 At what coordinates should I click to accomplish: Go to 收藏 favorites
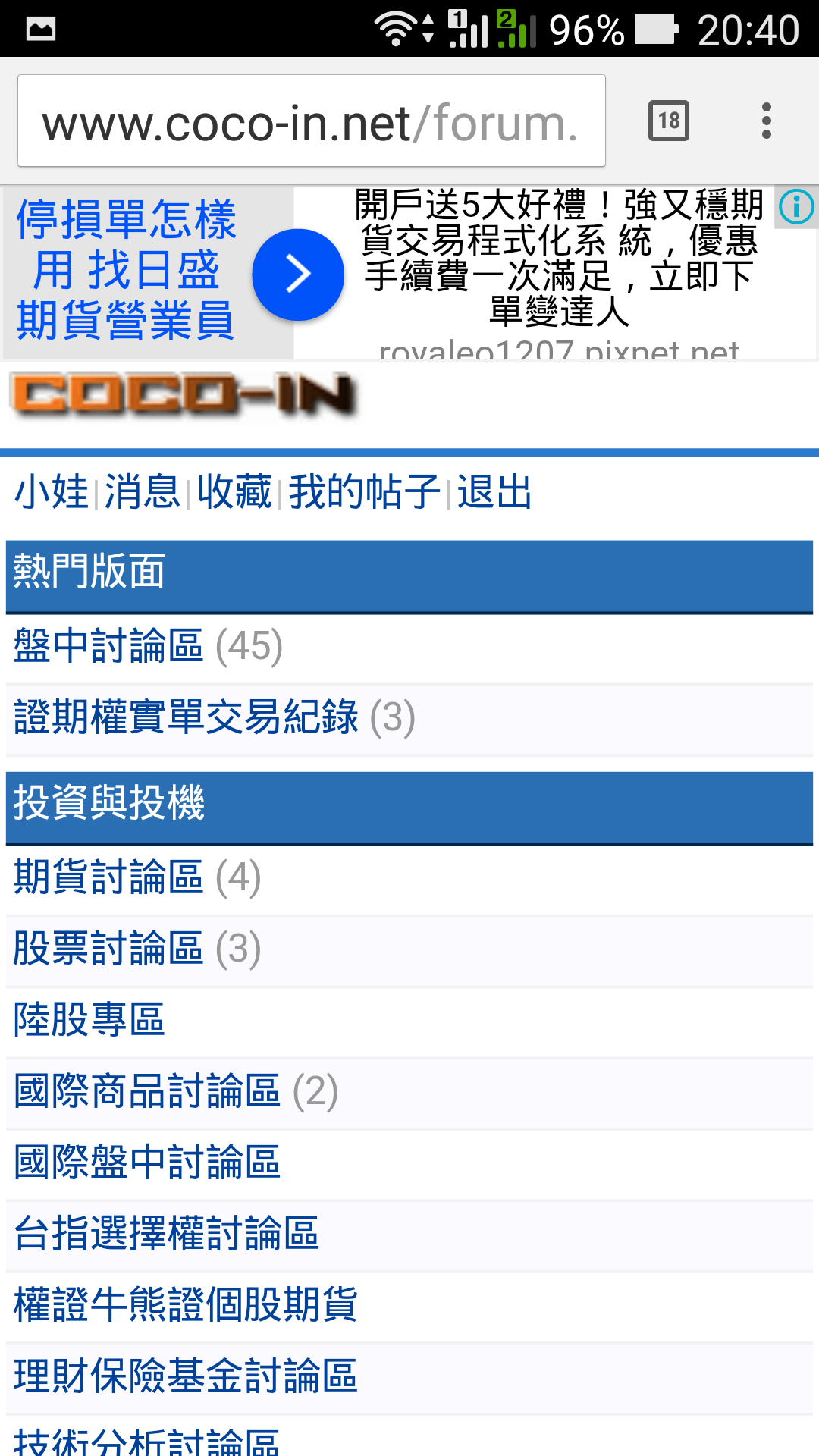[234, 492]
